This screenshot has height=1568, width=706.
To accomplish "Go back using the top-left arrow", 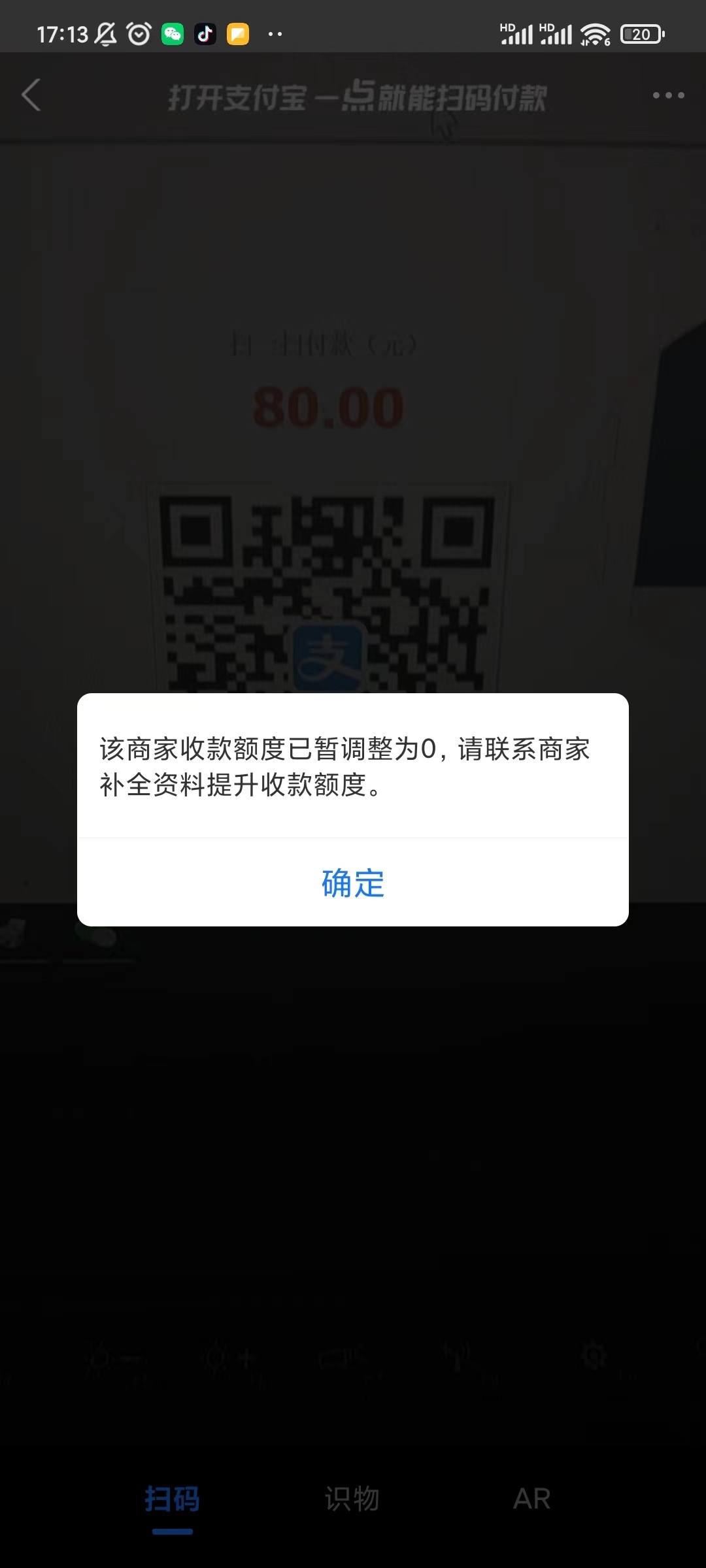I will click(x=31, y=95).
